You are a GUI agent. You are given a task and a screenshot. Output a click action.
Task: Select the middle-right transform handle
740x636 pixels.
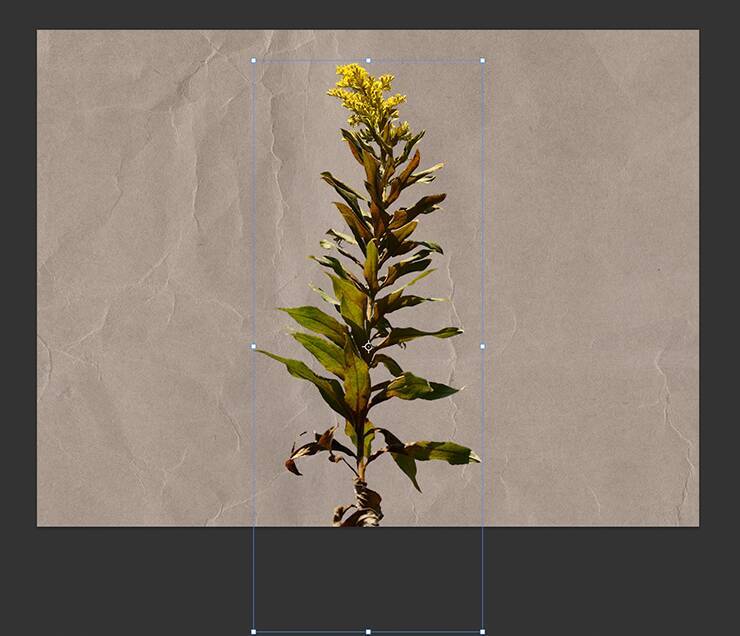[x=483, y=346]
